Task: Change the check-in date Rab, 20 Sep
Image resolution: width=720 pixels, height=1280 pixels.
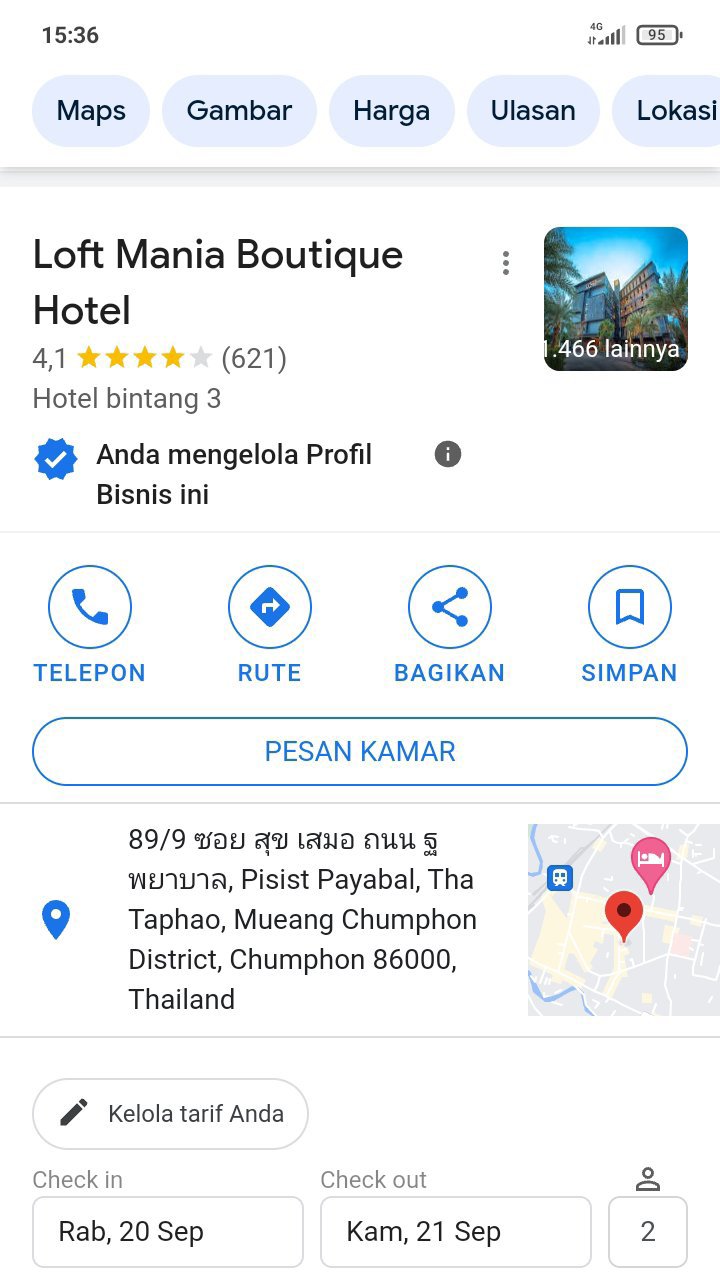Action: (168, 1232)
